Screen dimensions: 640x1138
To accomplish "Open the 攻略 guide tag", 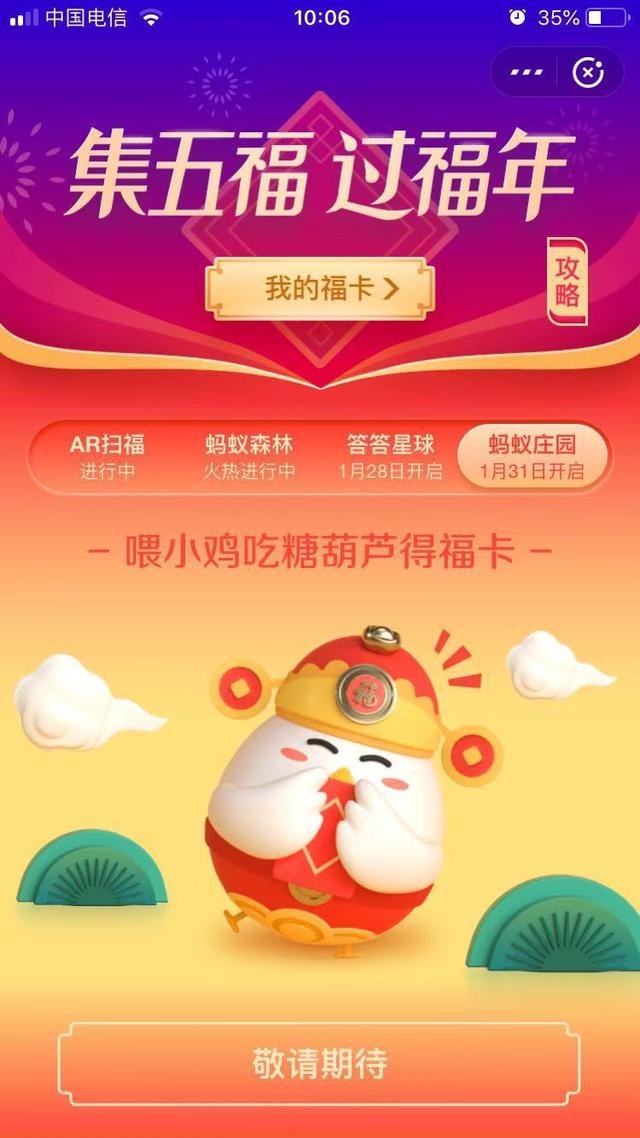I will [567, 282].
